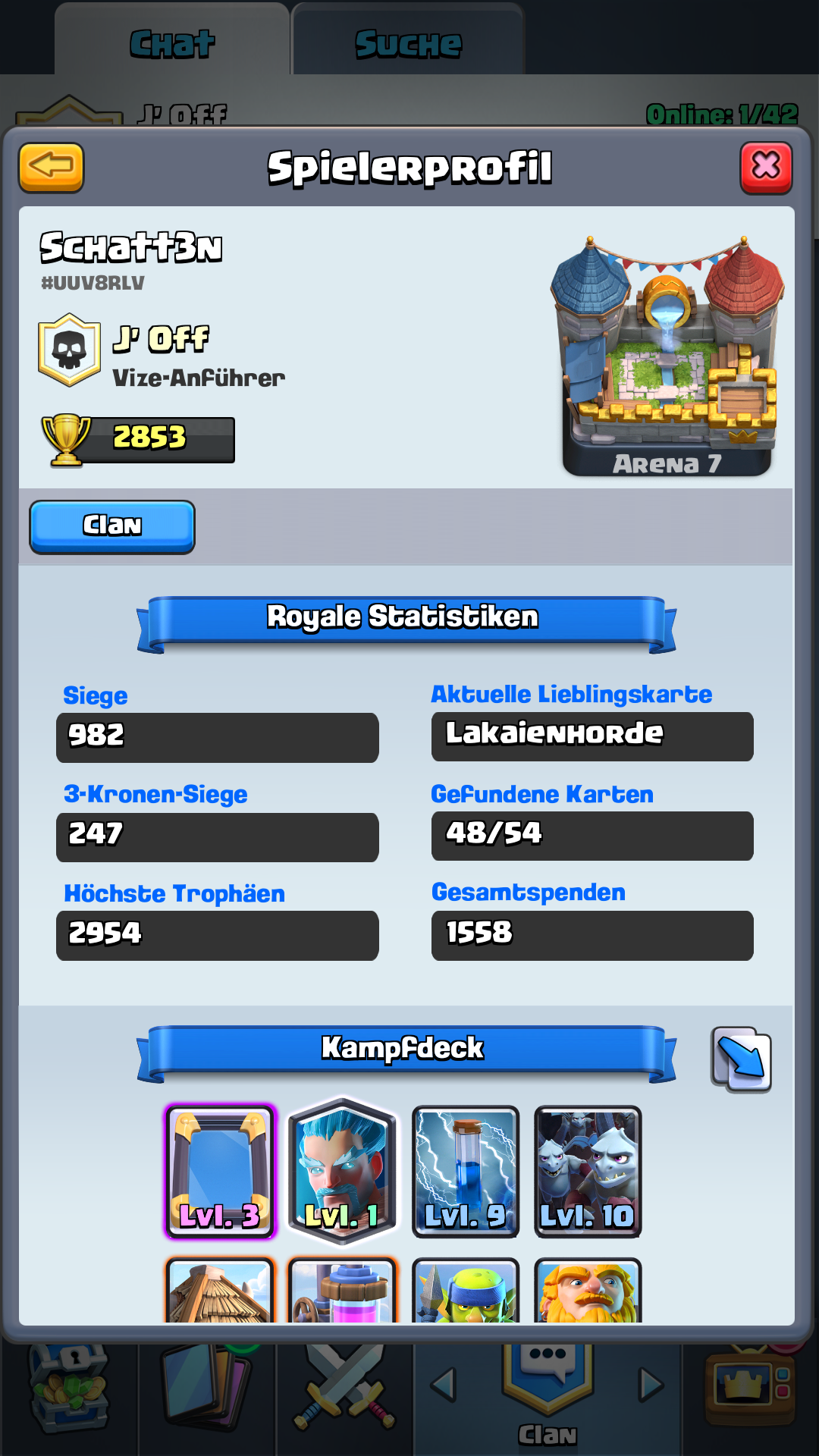This screenshot has height=1456, width=819.
Task: Open the lightning spell card Lvl. 9
Action: (466, 1172)
